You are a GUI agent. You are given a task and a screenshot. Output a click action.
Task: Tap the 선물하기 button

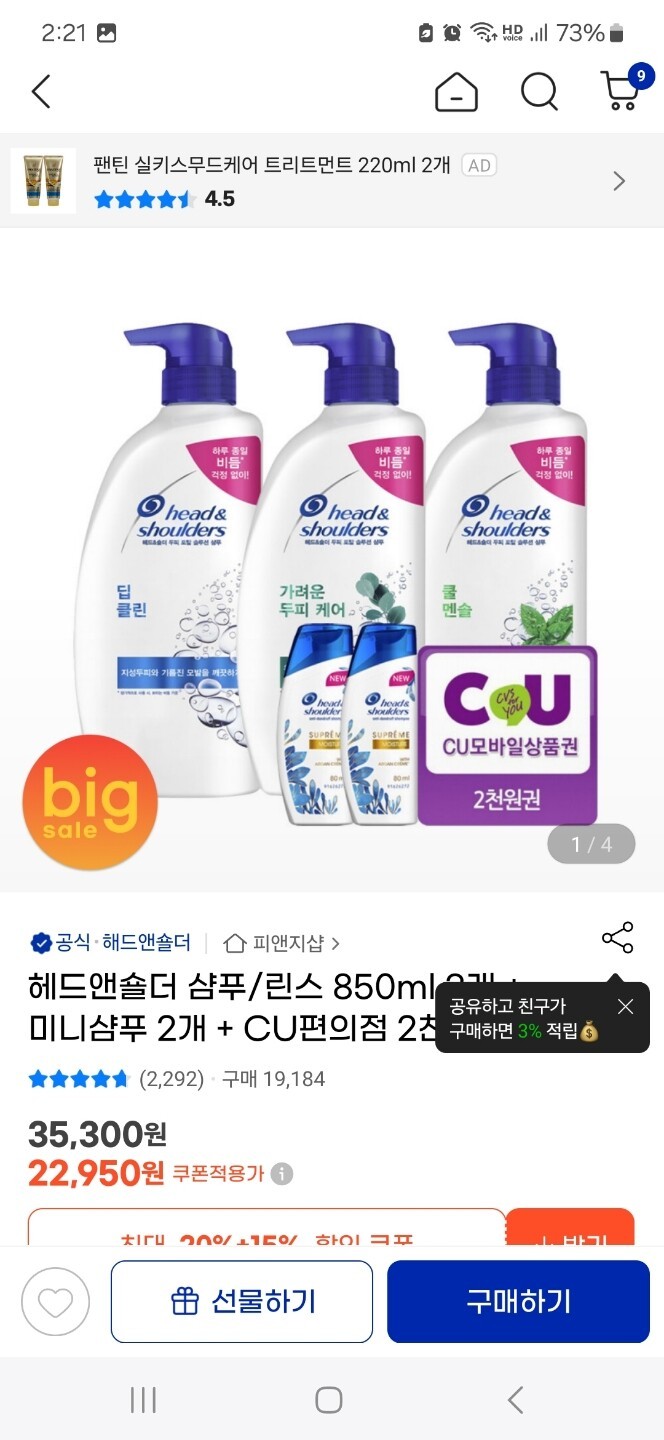point(242,1301)
